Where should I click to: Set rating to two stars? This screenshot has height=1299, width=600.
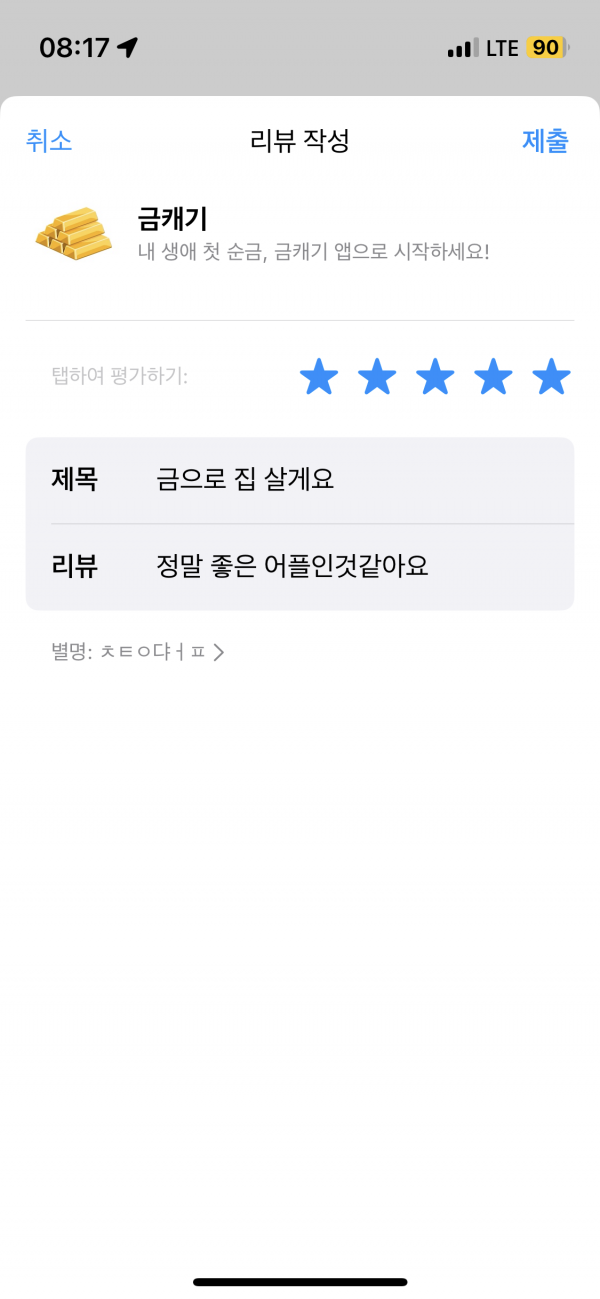click(x=377, y=377)
